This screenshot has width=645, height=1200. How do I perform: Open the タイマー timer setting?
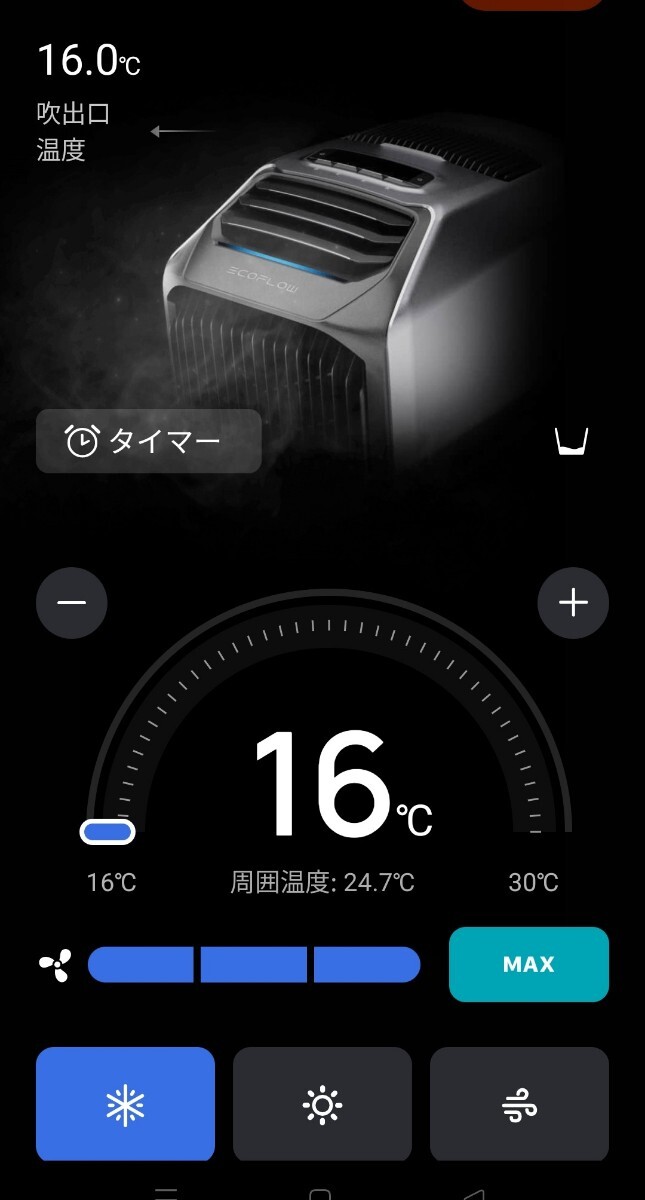[x=148, y=441]
